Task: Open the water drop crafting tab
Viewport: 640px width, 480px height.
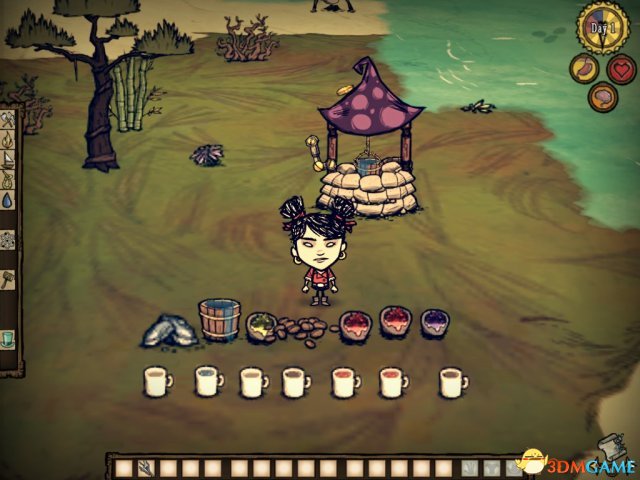Action: point(8,199)
